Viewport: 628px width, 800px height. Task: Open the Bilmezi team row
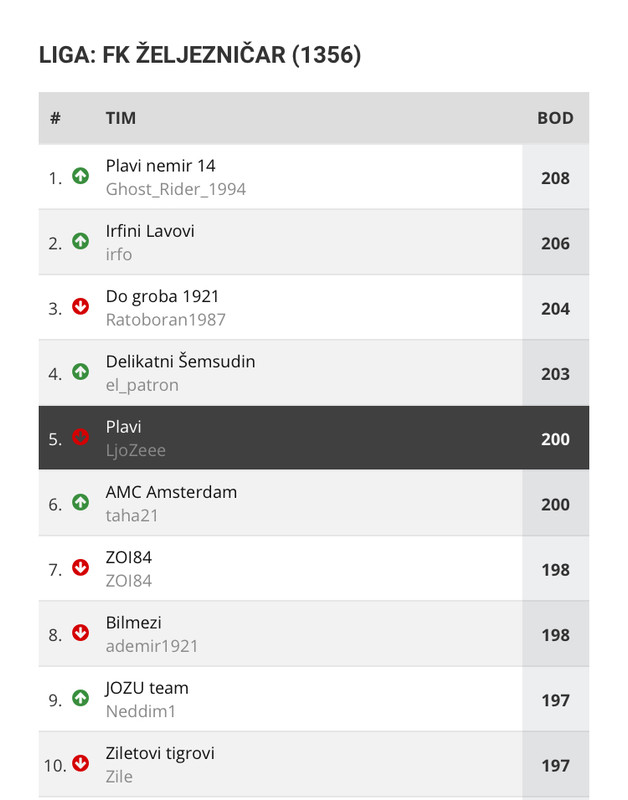[314, 634]
